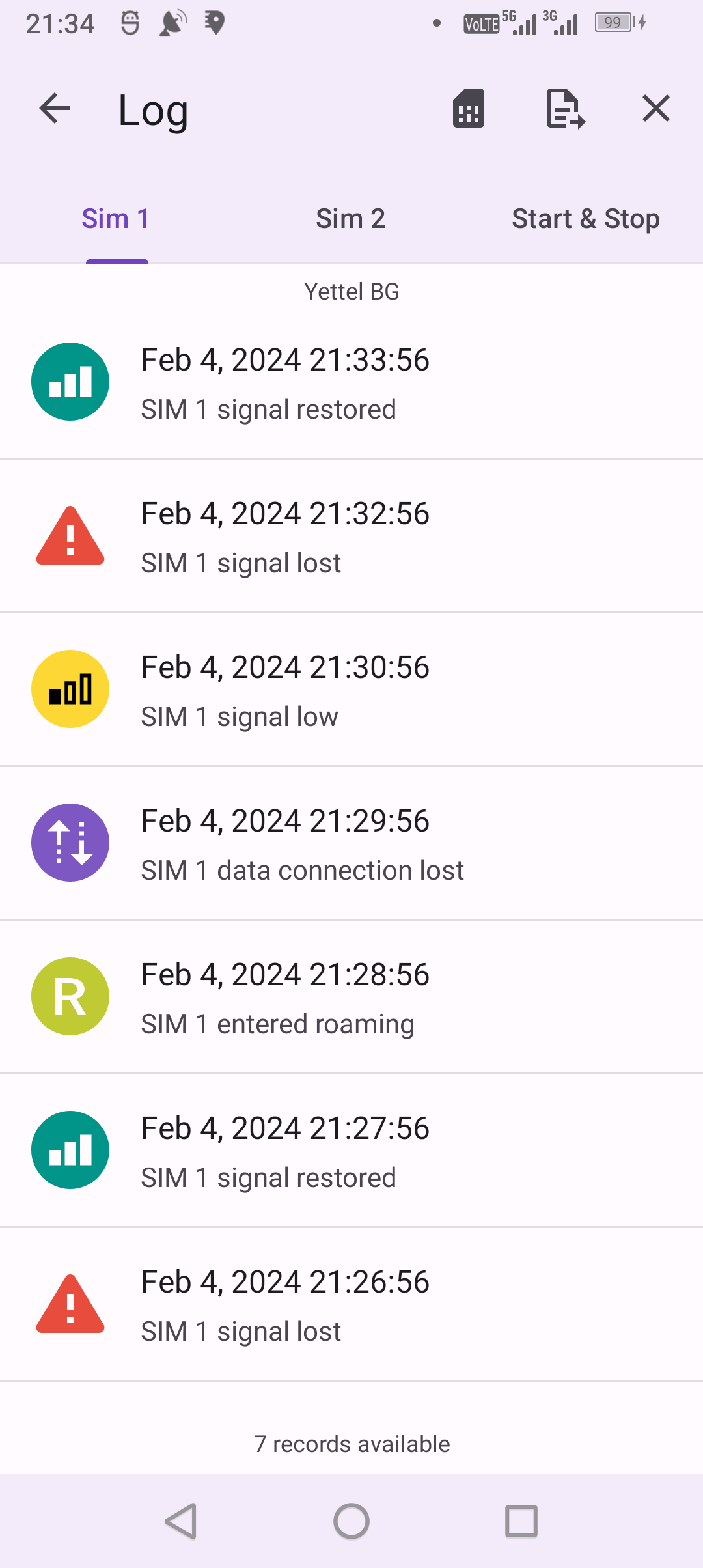Image resolution: width=703 pixels, height=1568 pixels.
Task: Switch to the Start & Stop tab
Action: pyautogui.click(x=585, y=218)
